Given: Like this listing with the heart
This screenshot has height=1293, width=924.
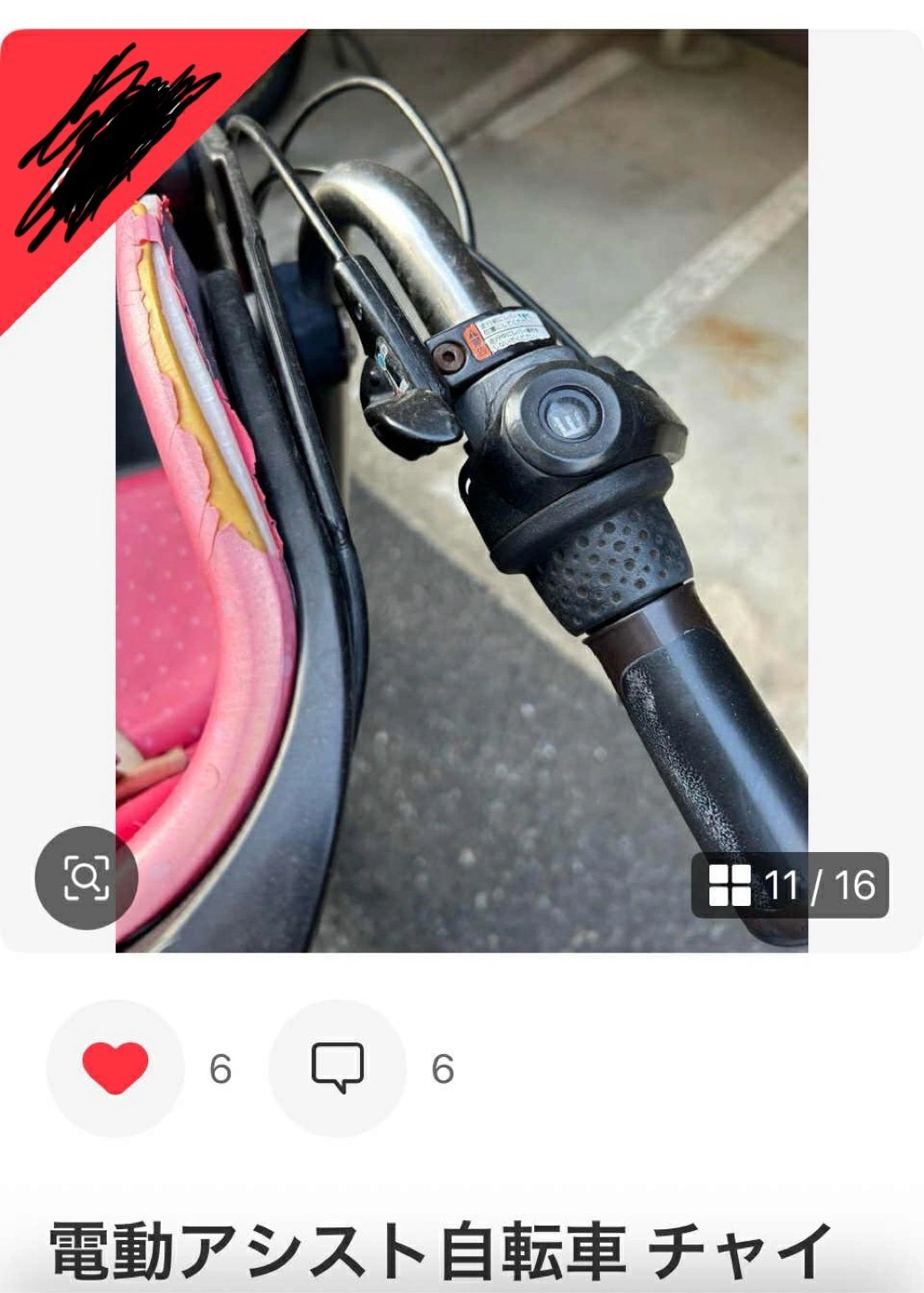Looking at the screenshot, I should click(x=115, y=1068).
